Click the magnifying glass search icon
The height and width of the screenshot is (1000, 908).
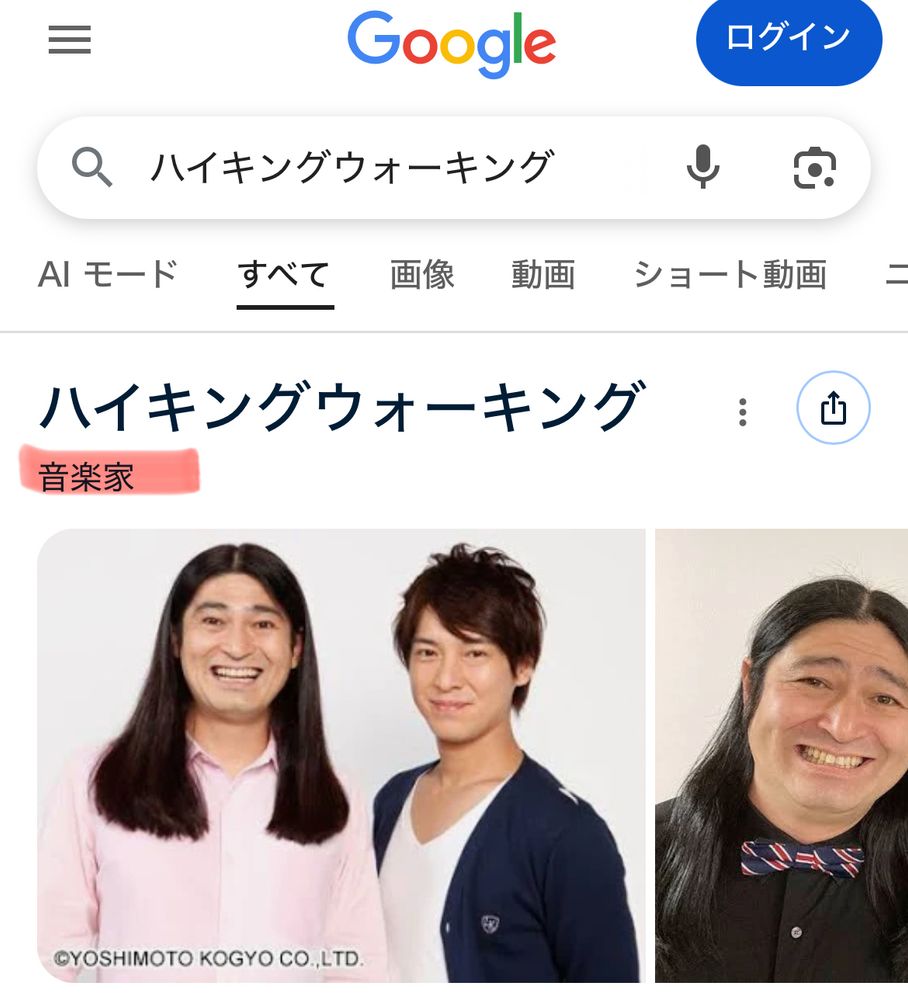pyautogui.click(x=92, y=166)
